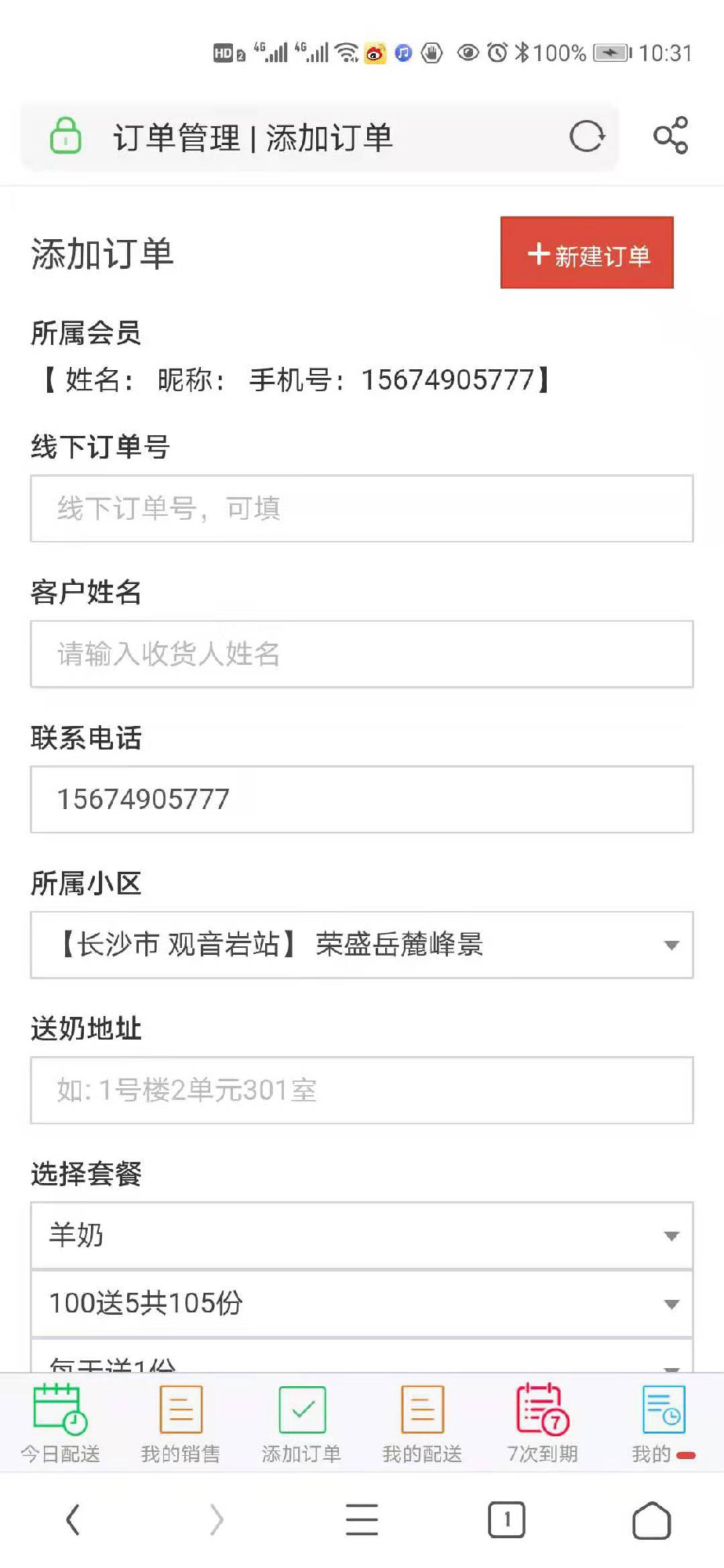Select the 添加订单 tab
Screen dimensions: 724x1568
click(x=302, y=1424)
